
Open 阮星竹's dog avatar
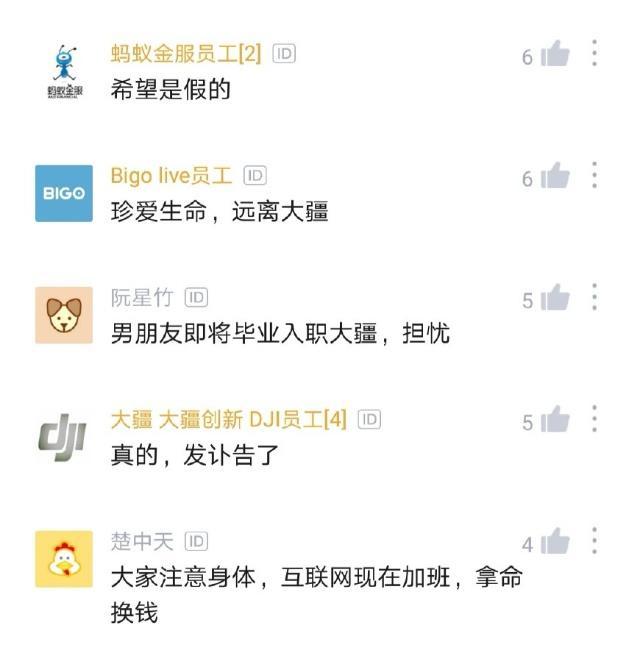(64, 315)
